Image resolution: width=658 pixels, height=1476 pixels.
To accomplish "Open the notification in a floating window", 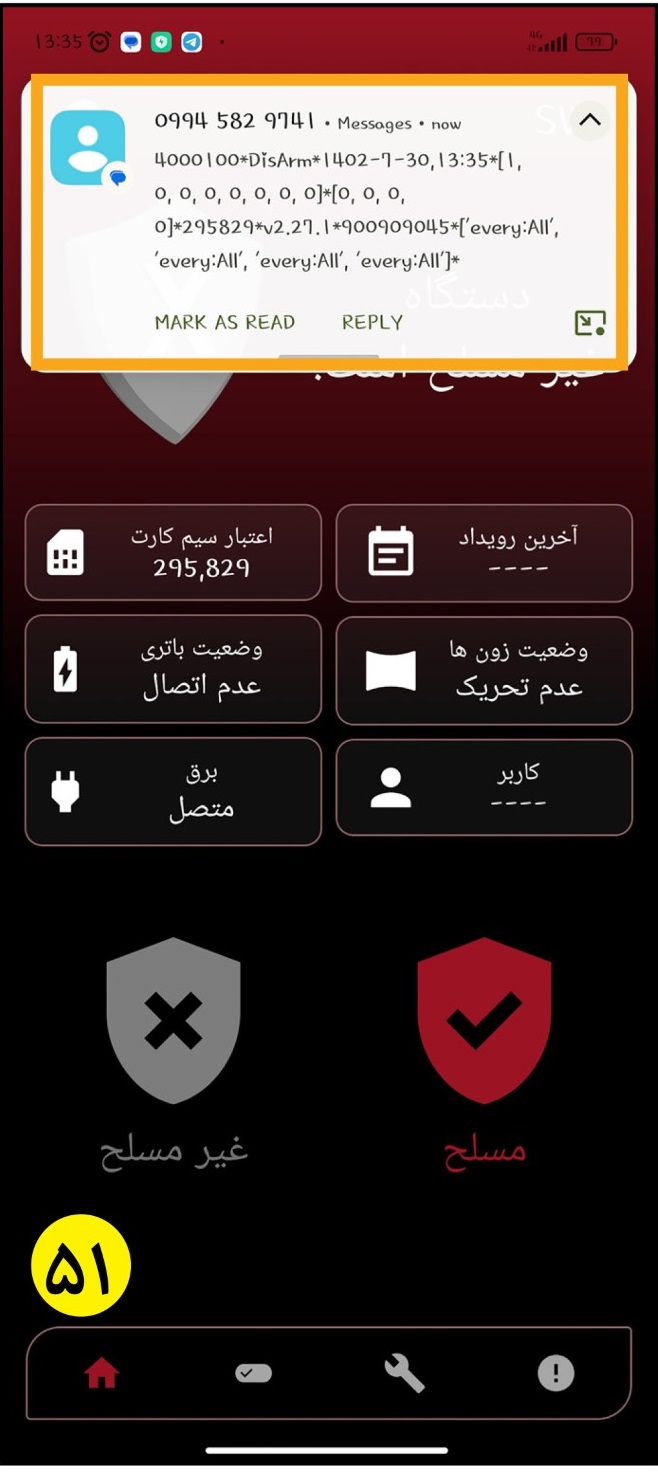I will click(590, 322).
